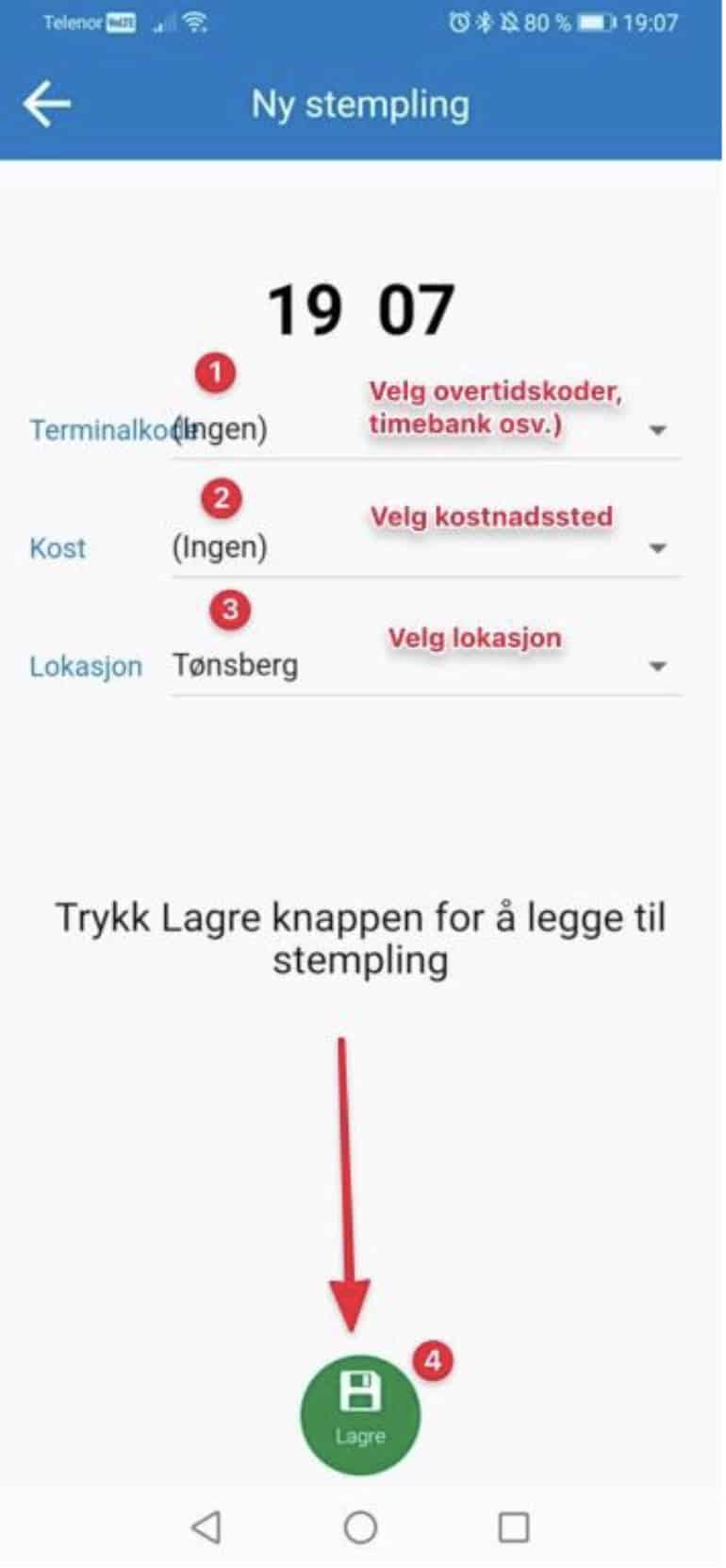Tap the Ny stempling title bar
Screen dimensions: 726x1568
pos(360,104)
